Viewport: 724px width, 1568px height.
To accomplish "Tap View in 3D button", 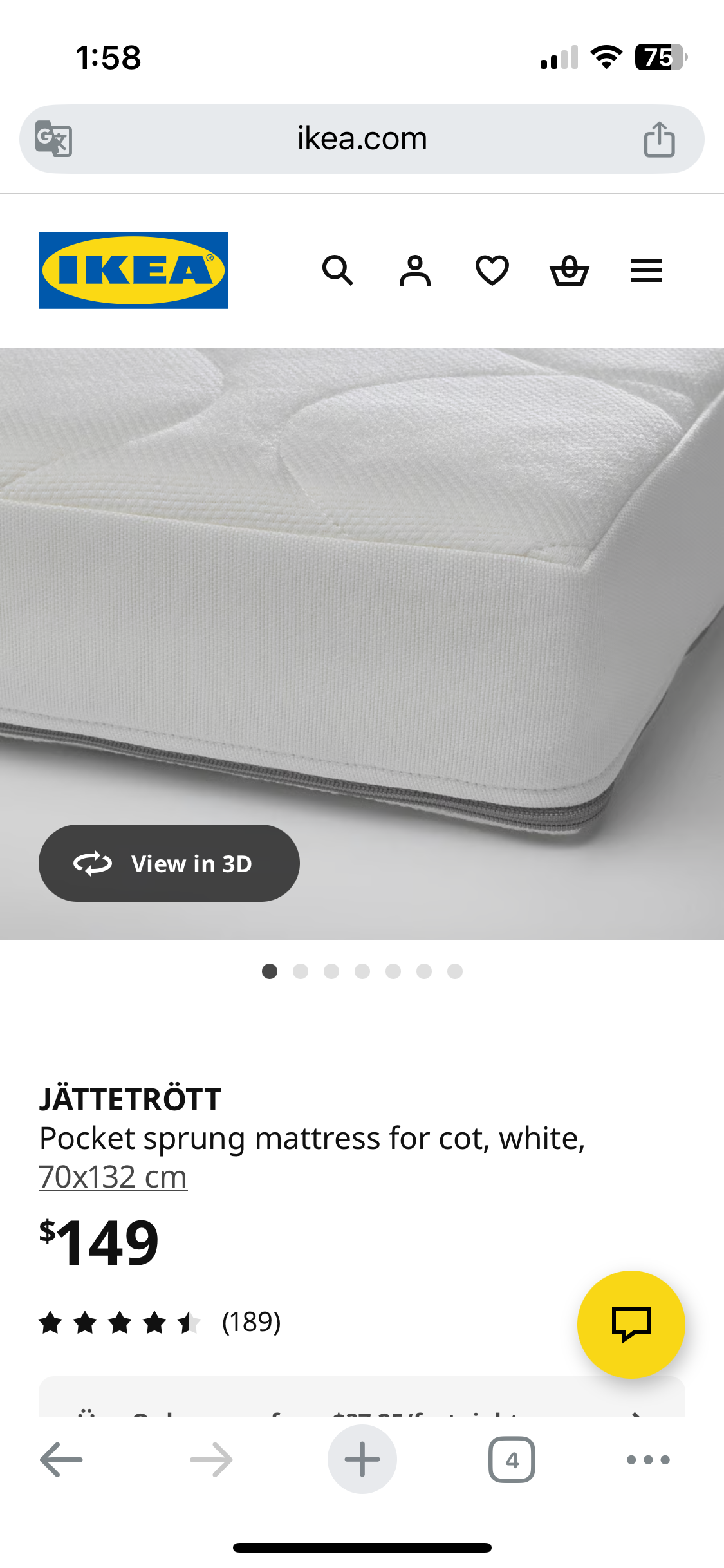I will click(x=169, y=863).
